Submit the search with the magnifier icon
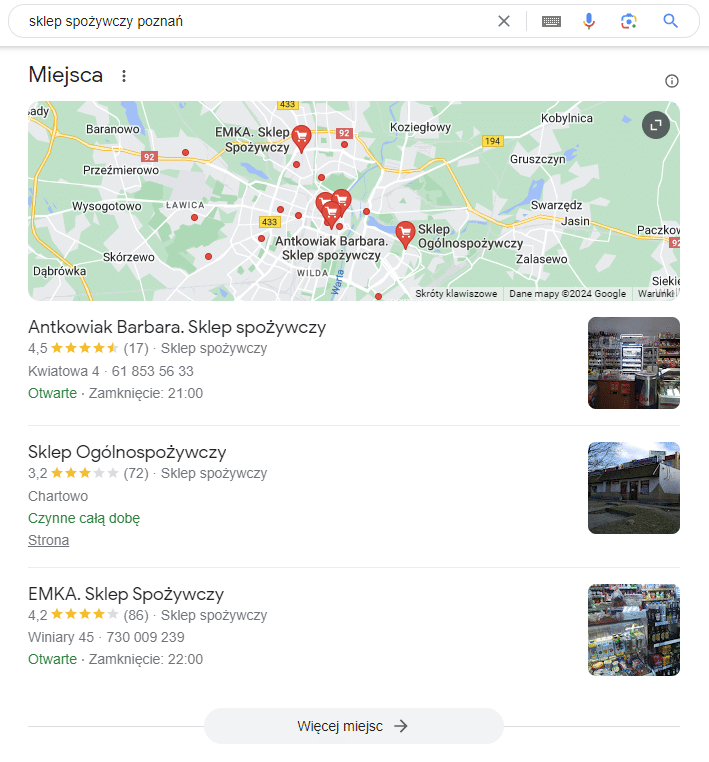 670,21
